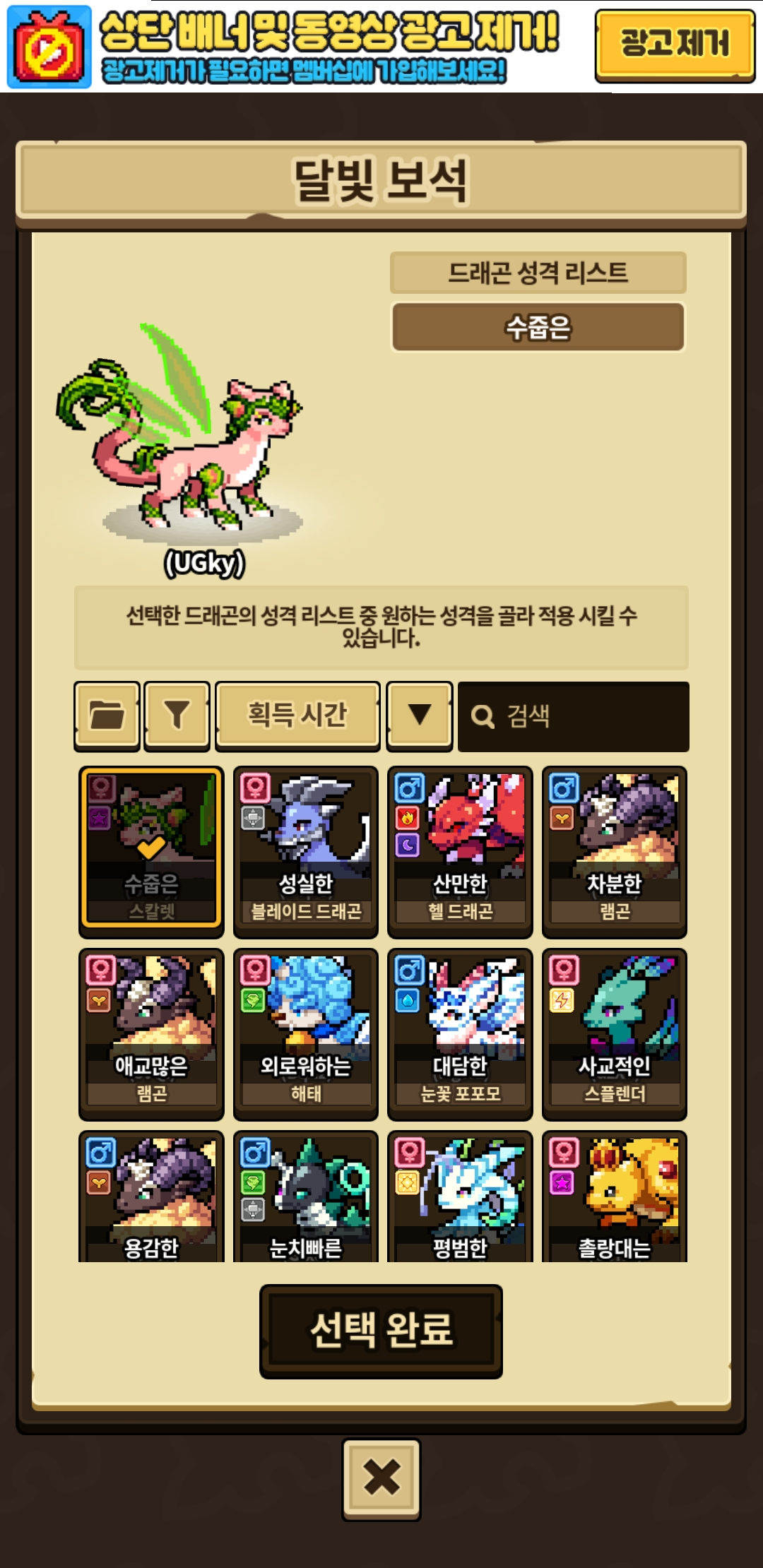Select the 사교적인 스플렌더 card
763x1568 pixels.
point(615,1034)
